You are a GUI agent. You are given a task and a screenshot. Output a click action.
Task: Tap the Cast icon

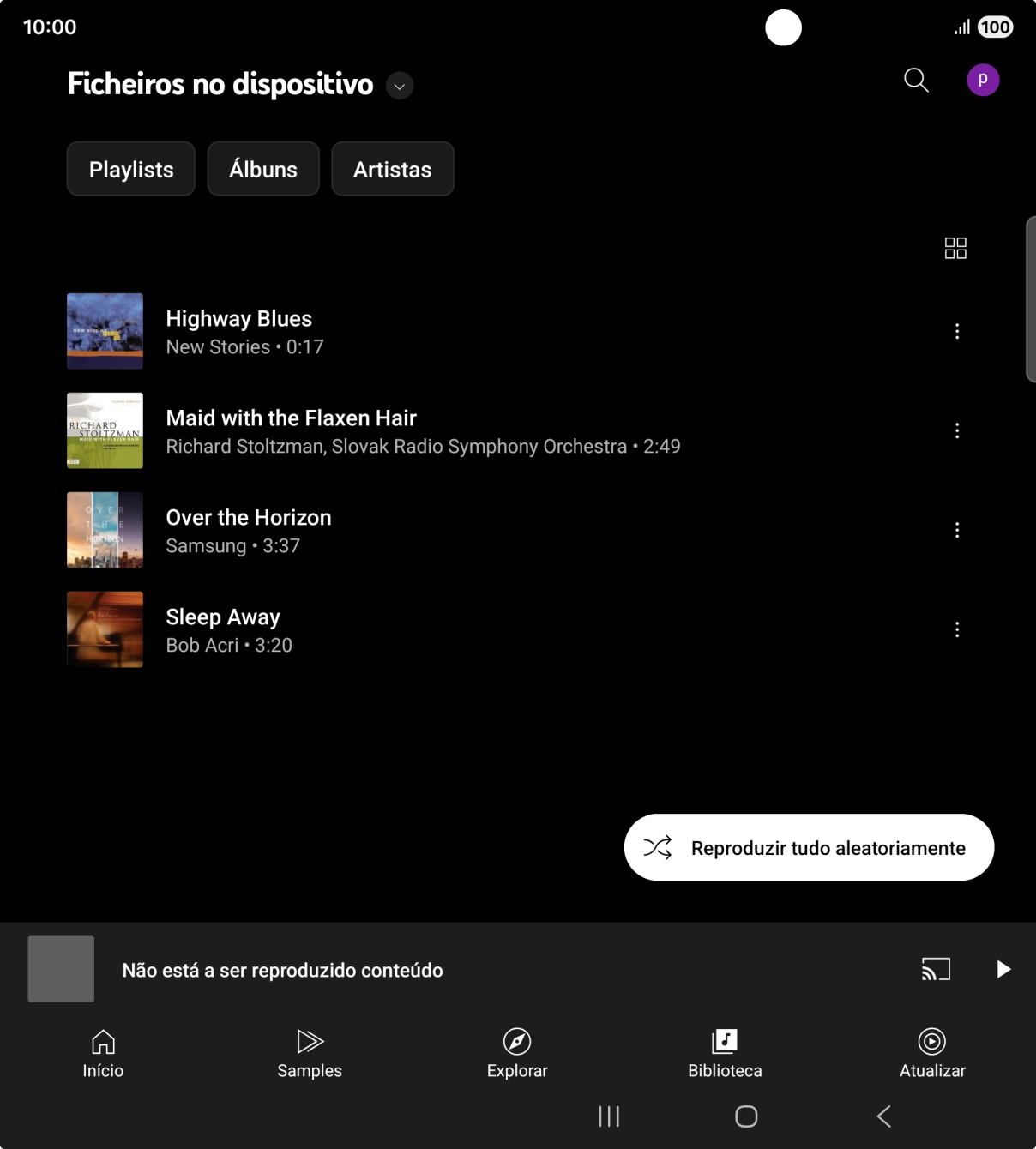pos(936,968)
